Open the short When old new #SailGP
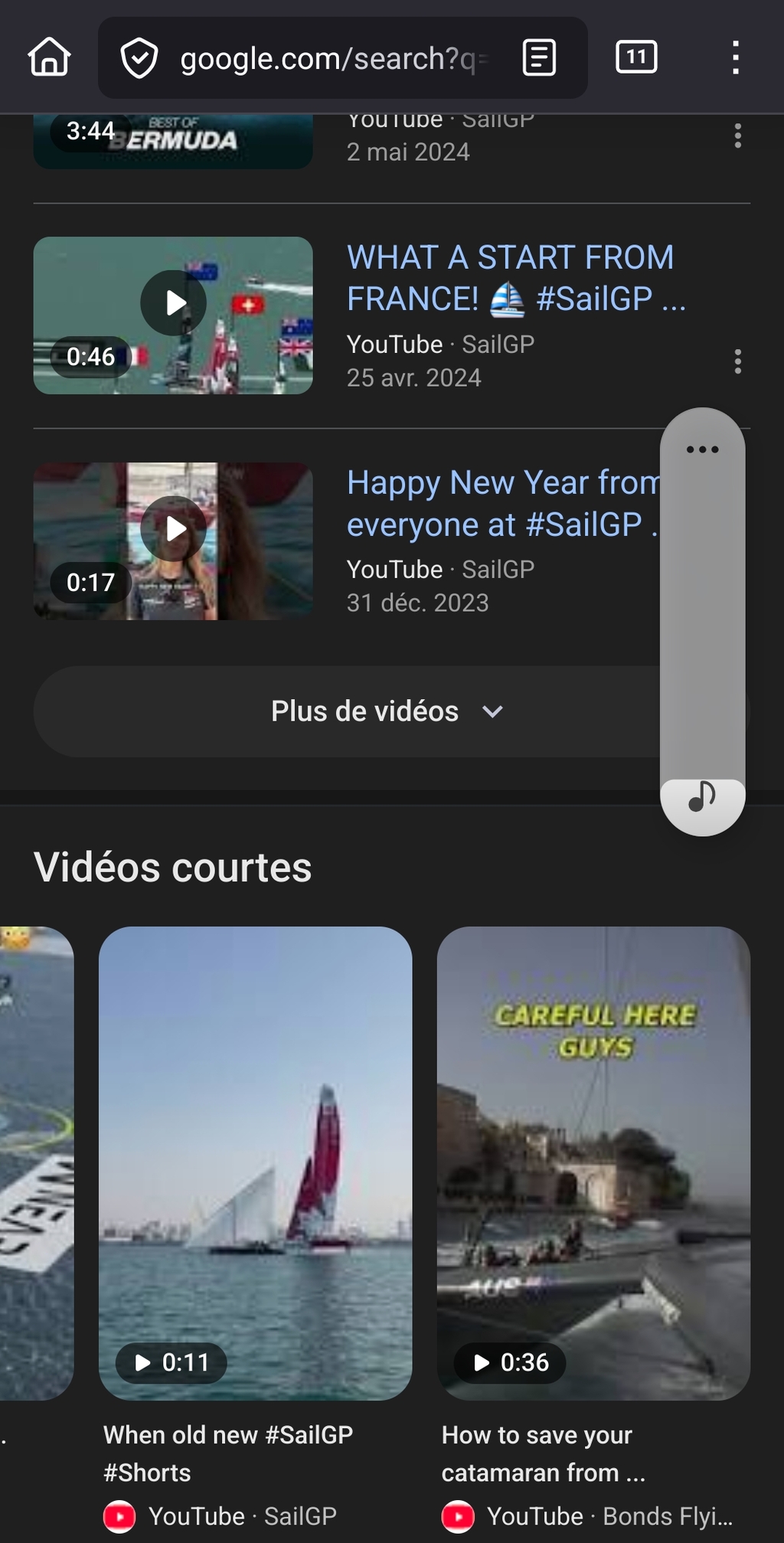 [256, 1164]
